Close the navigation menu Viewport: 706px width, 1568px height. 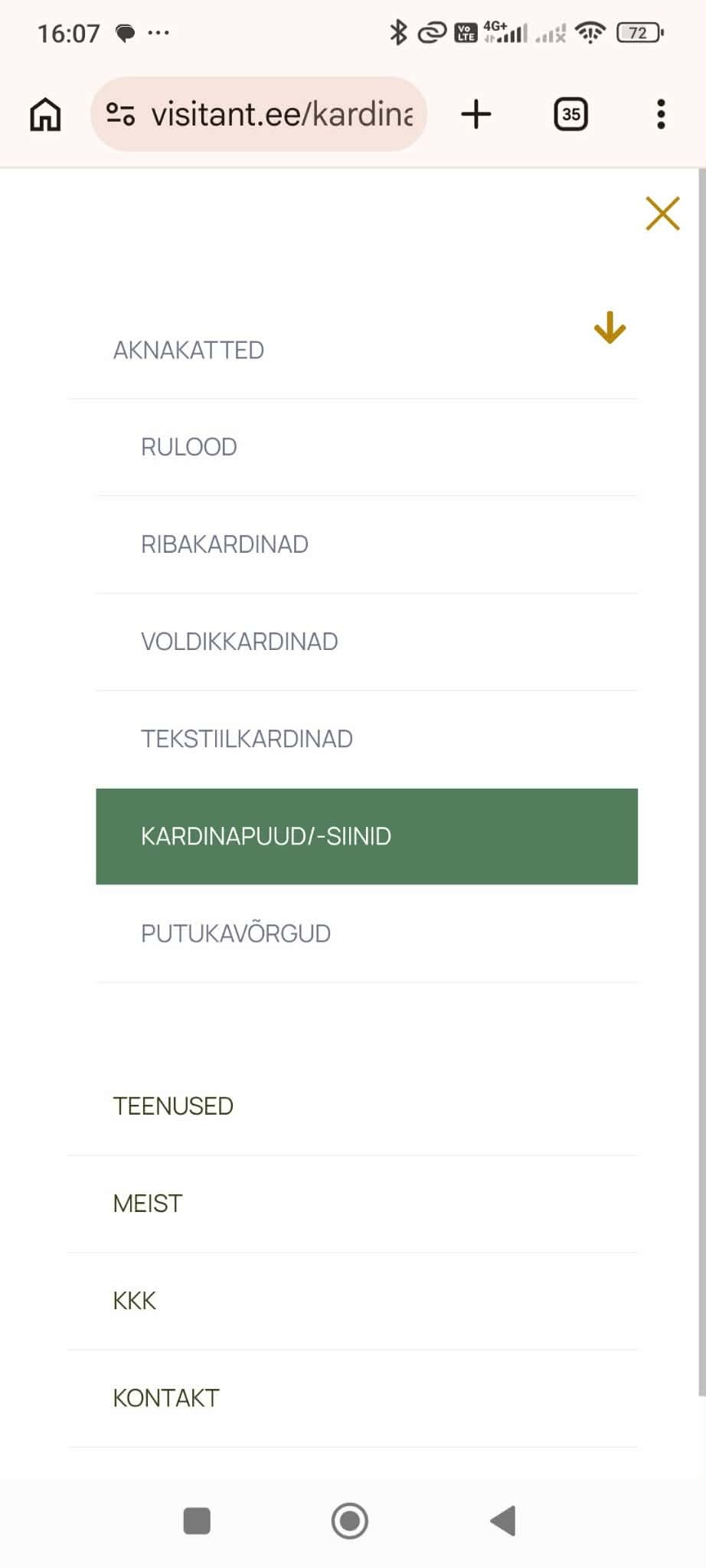662,214
